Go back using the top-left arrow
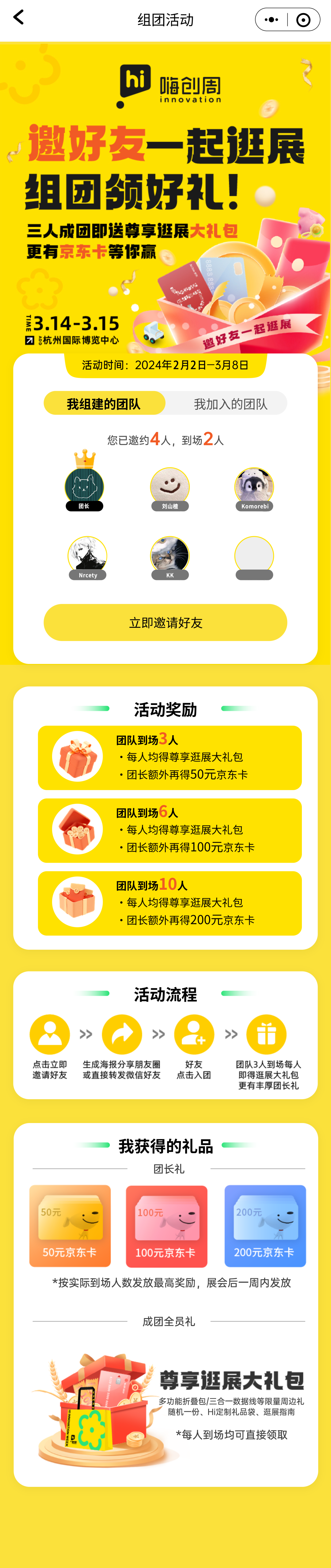Viewport: 331px width, 1568px height. click(19, 18)
